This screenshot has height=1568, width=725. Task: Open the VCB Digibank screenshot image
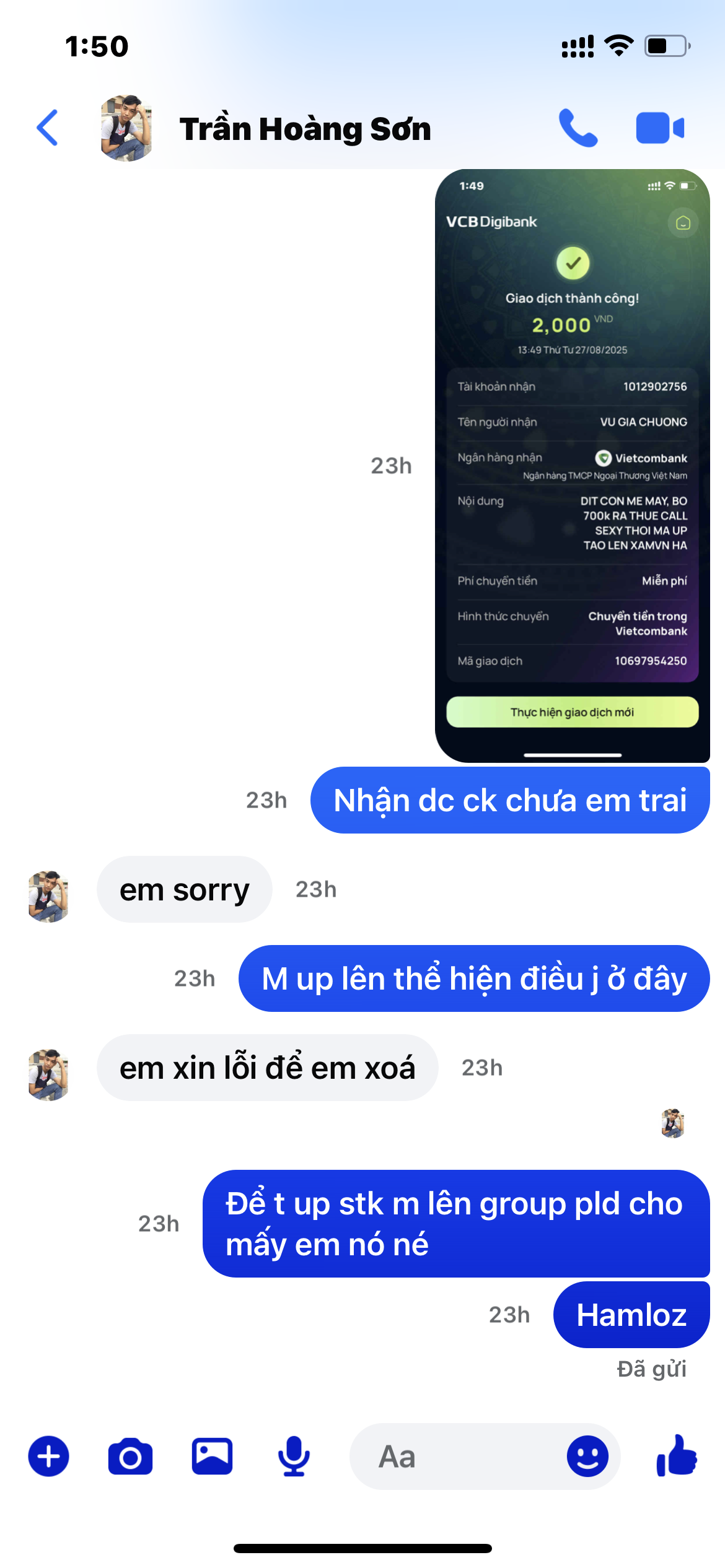coord(572,465)
